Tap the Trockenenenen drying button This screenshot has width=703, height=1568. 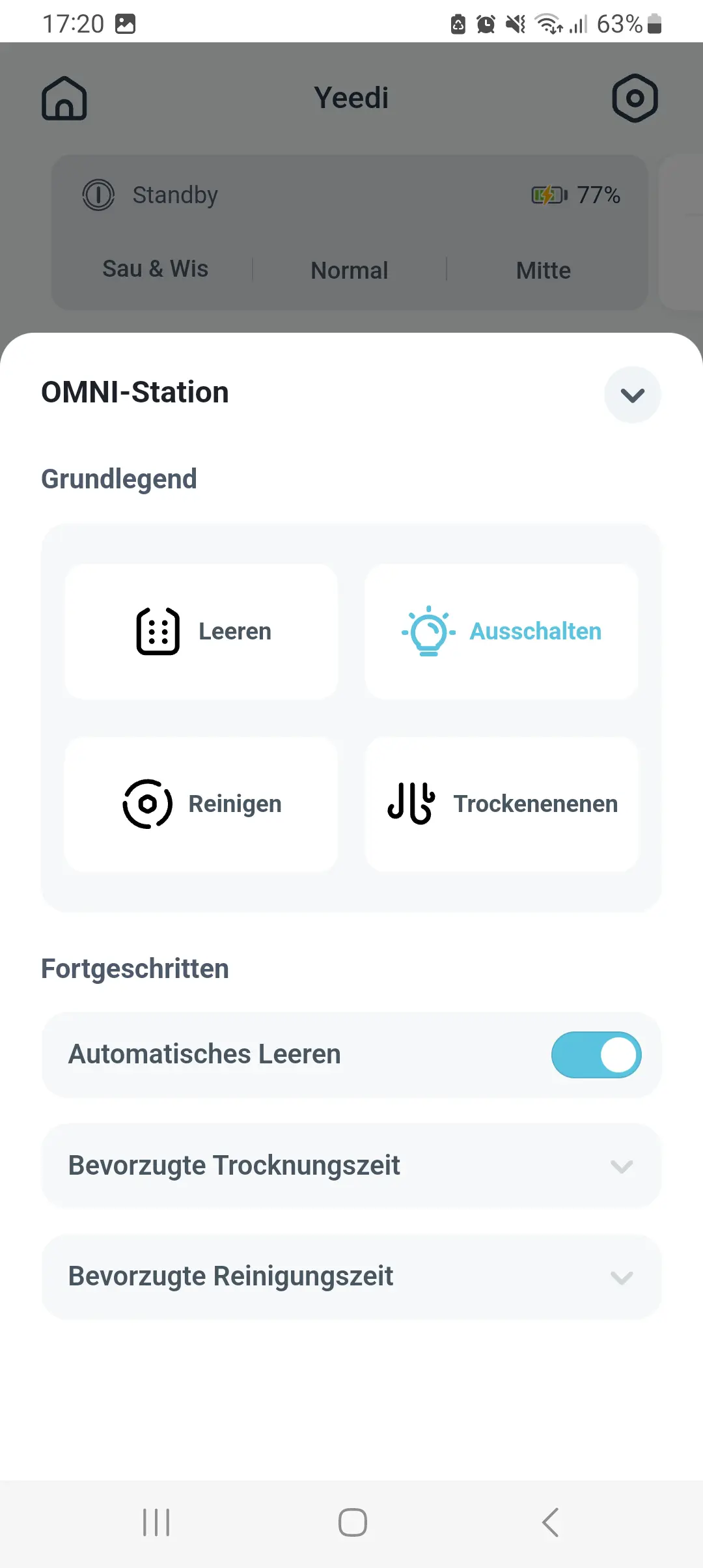[x=501, y=804]
